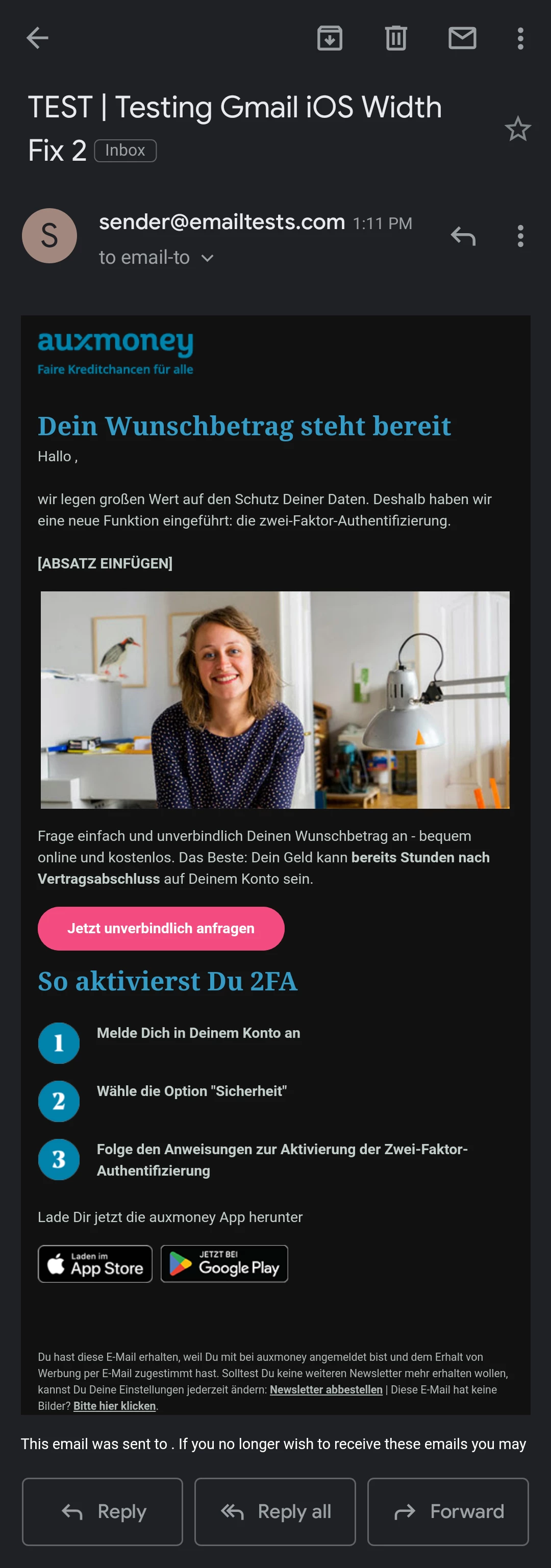
Task: Forward this email
Action: pyautogui.click(x=448, y=1511)
